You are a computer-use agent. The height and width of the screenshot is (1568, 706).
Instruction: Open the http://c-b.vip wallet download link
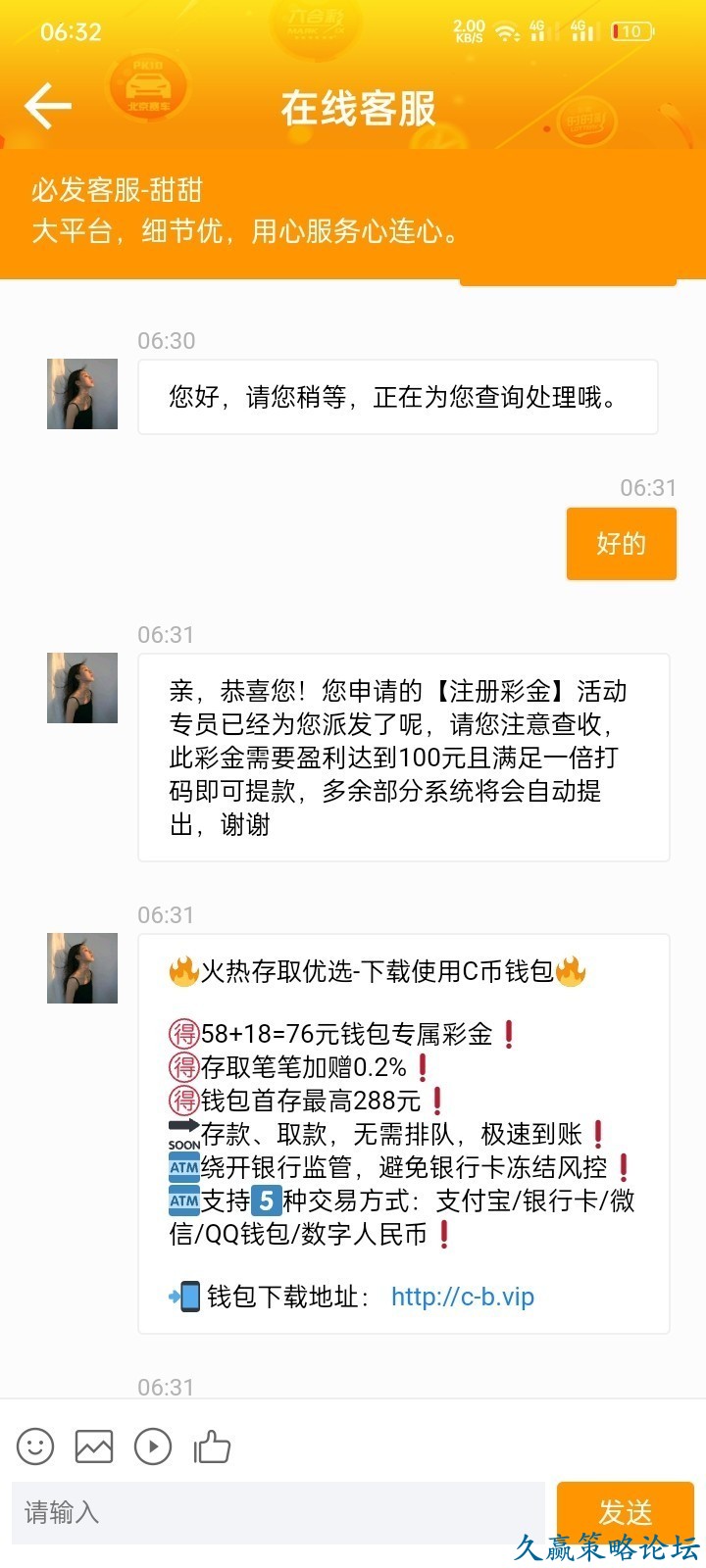coord(462,1297)
